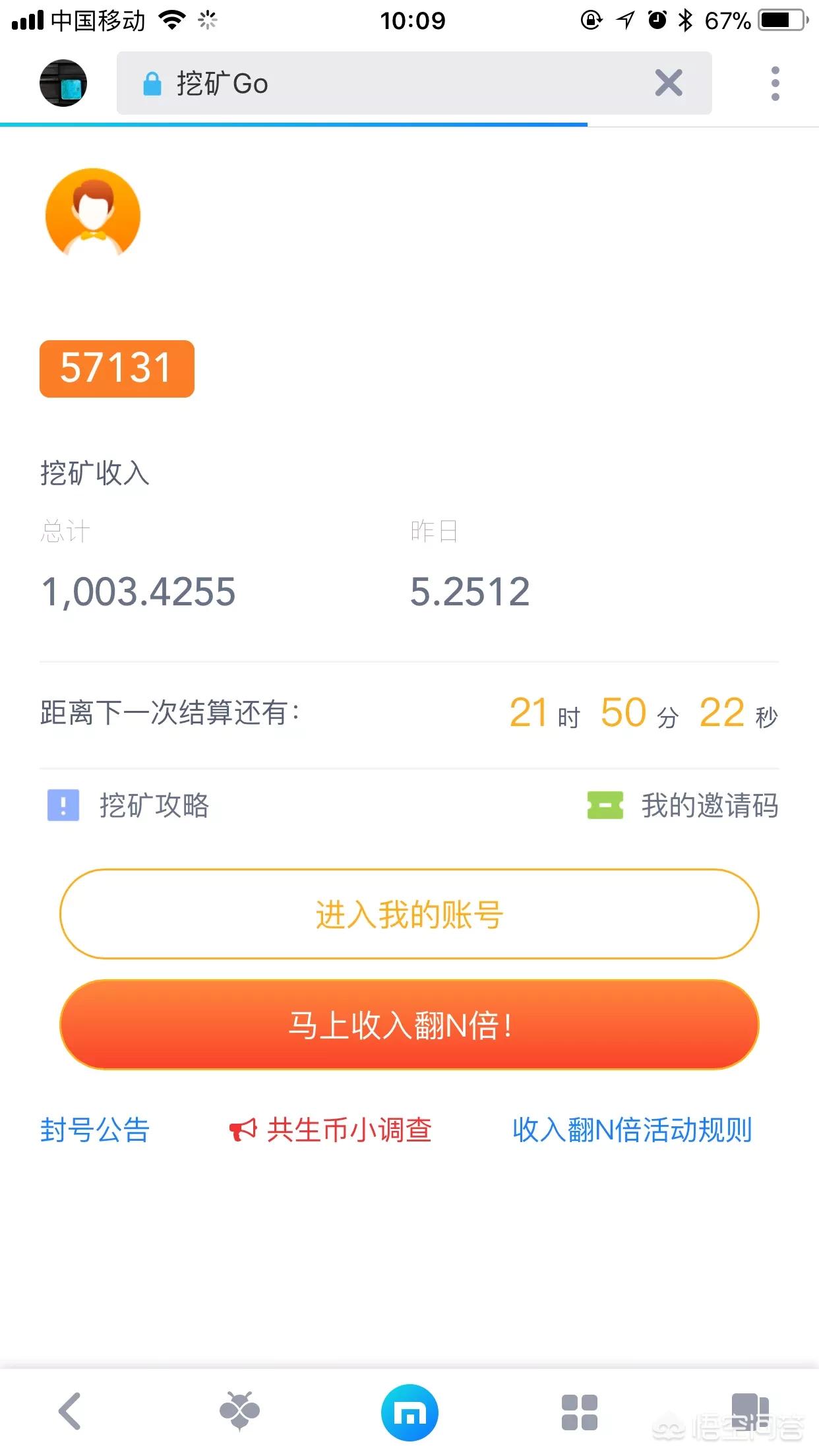Tap 马上收入翻N倍! button
The image size is (819, 1456).
[409, 1025]
